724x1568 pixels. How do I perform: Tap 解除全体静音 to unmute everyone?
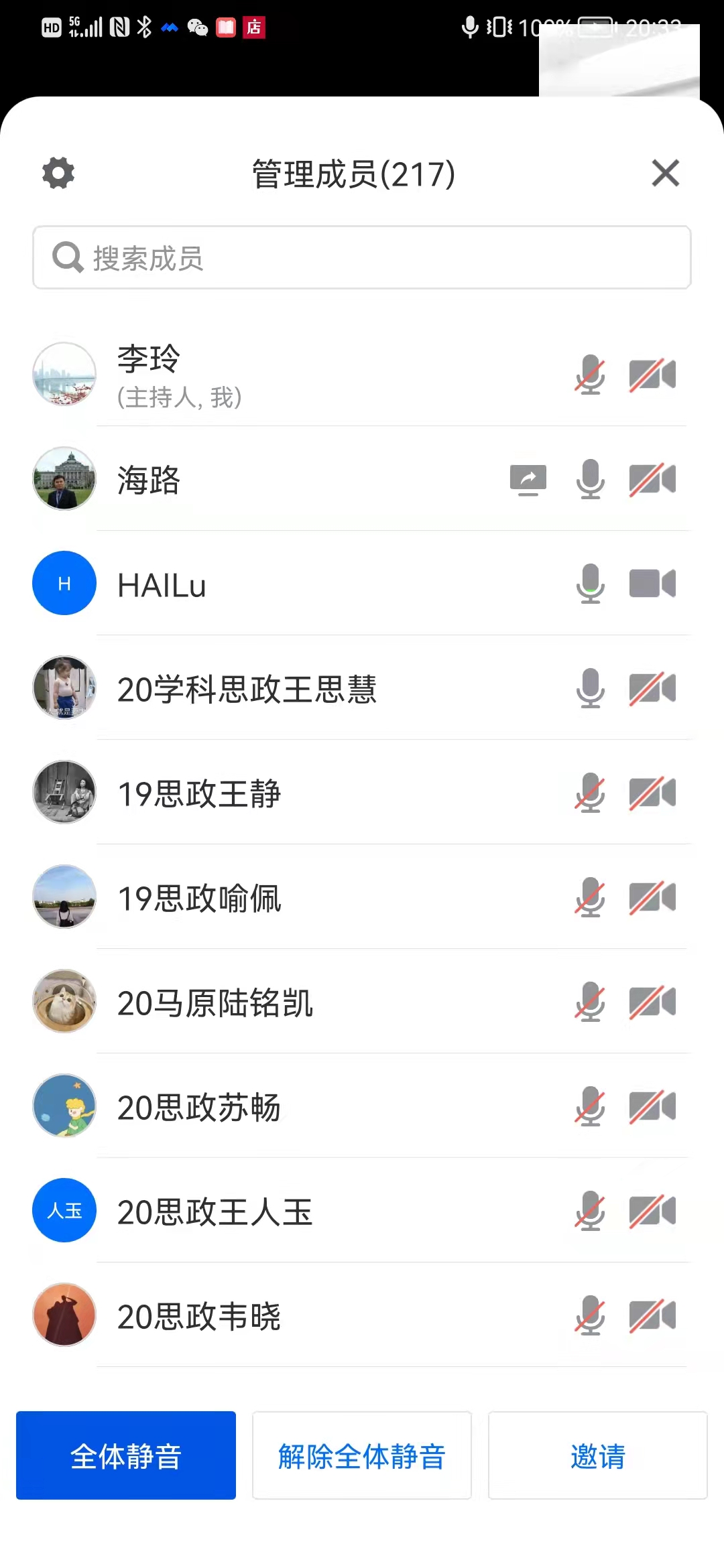362,1455
